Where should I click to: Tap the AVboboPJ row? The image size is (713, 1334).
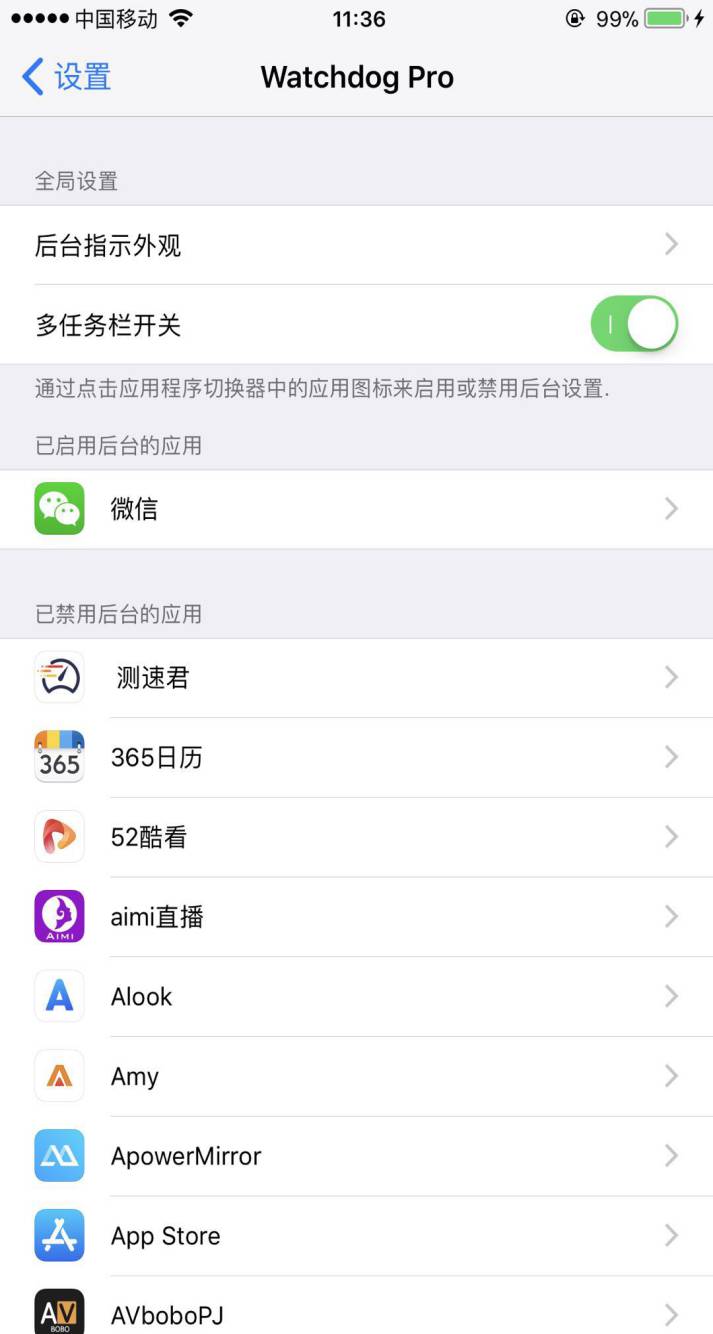[x=356, y=1312]
